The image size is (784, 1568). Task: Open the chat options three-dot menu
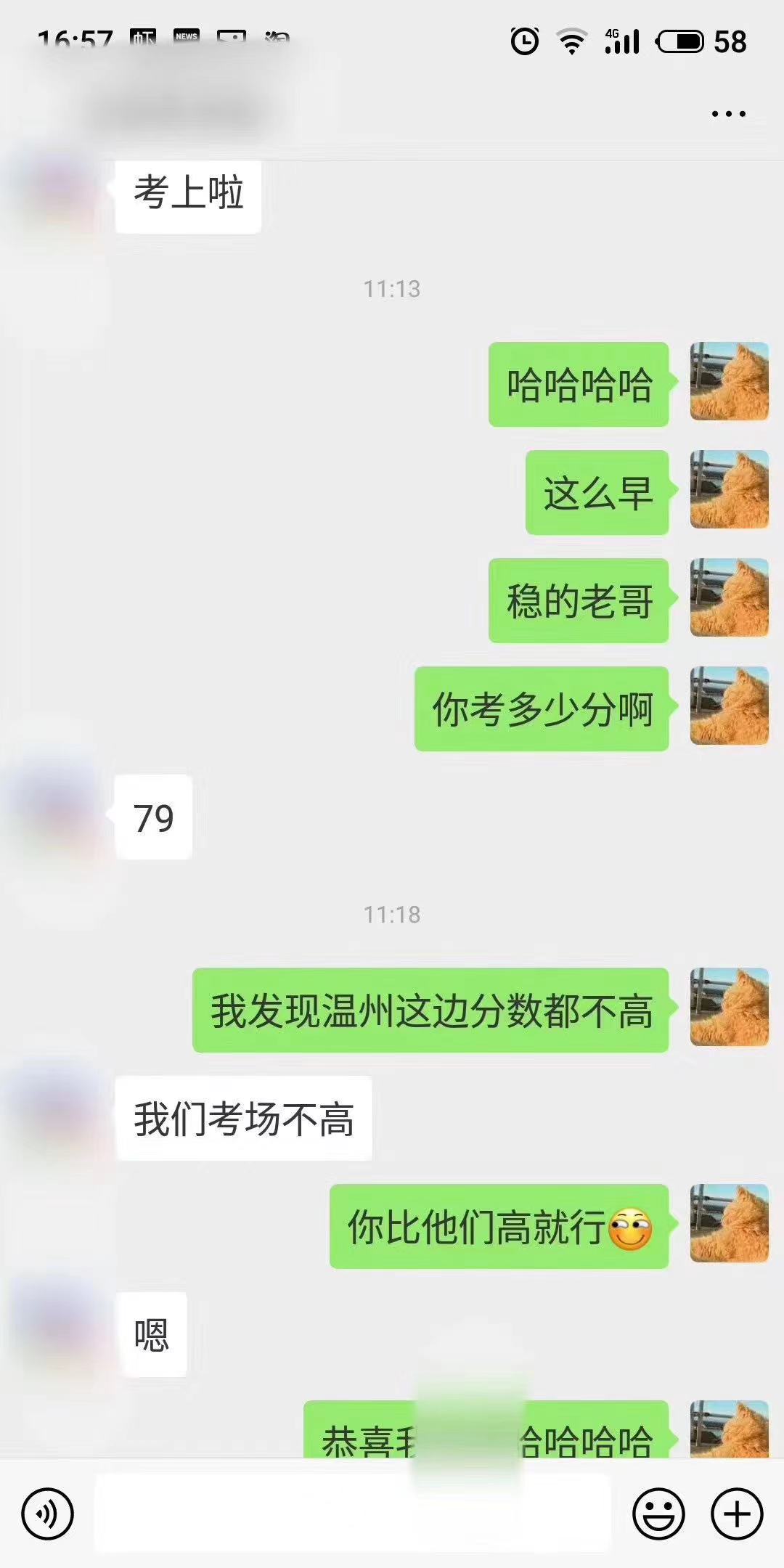tap(728, 114)
